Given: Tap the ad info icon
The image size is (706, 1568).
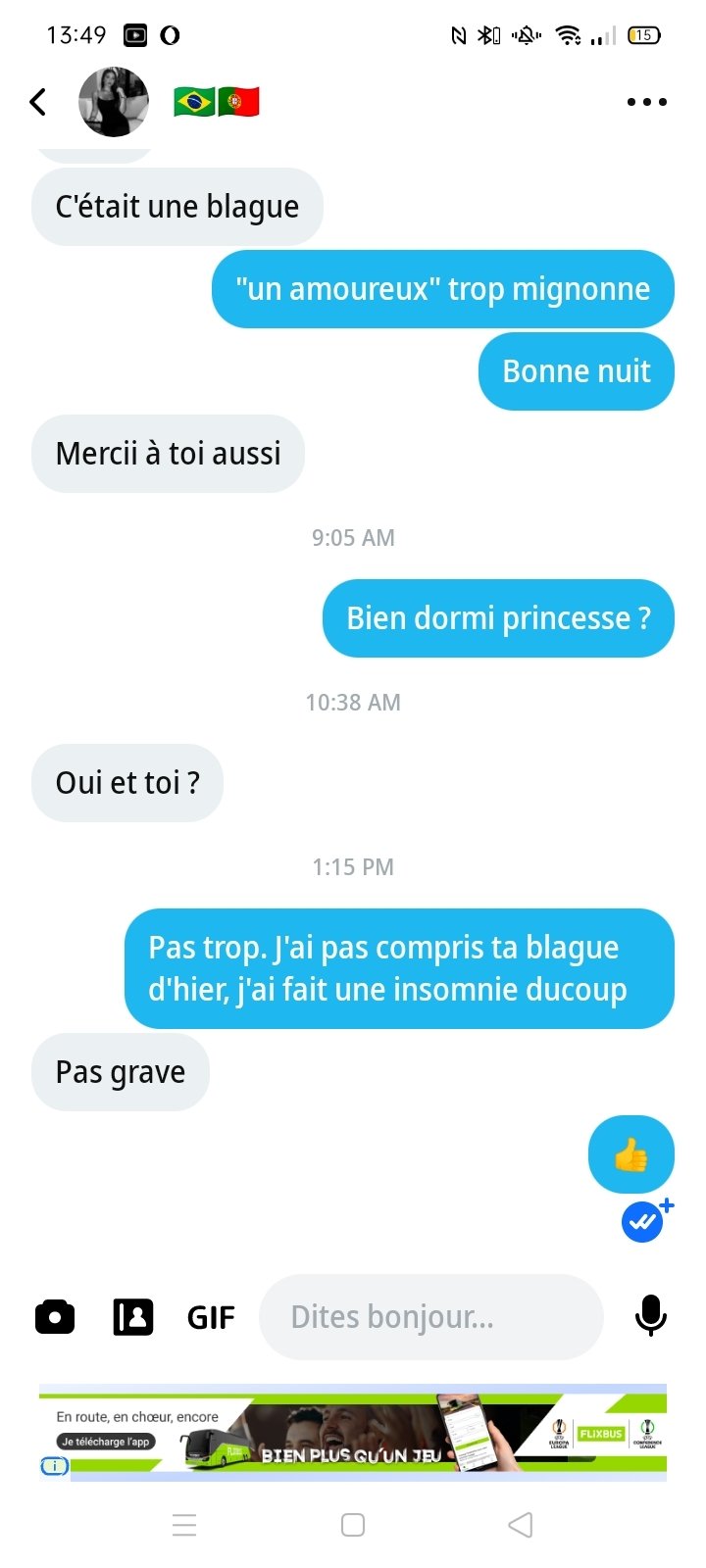Looking at the screenshot, I should pos(54,1467).
